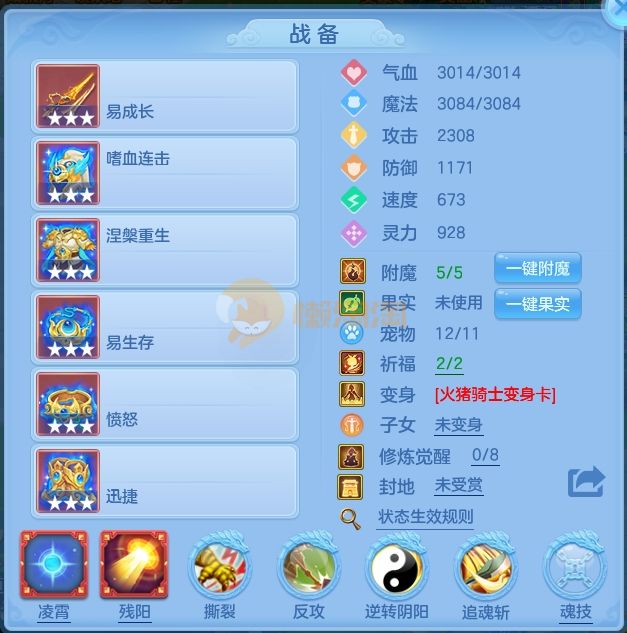Open the 迅捷 equipment slot

165,481
